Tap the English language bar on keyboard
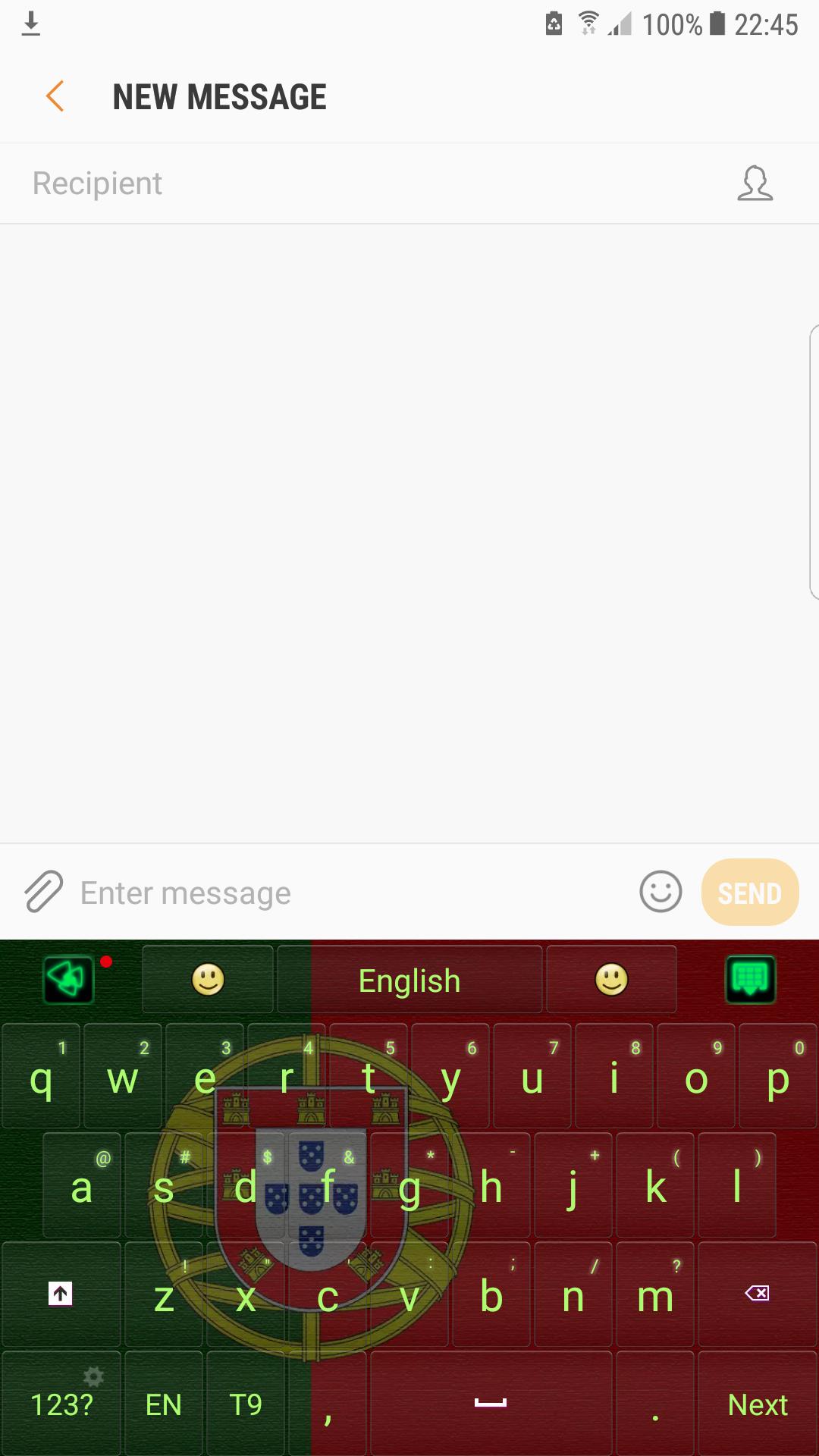 point(409,981)
